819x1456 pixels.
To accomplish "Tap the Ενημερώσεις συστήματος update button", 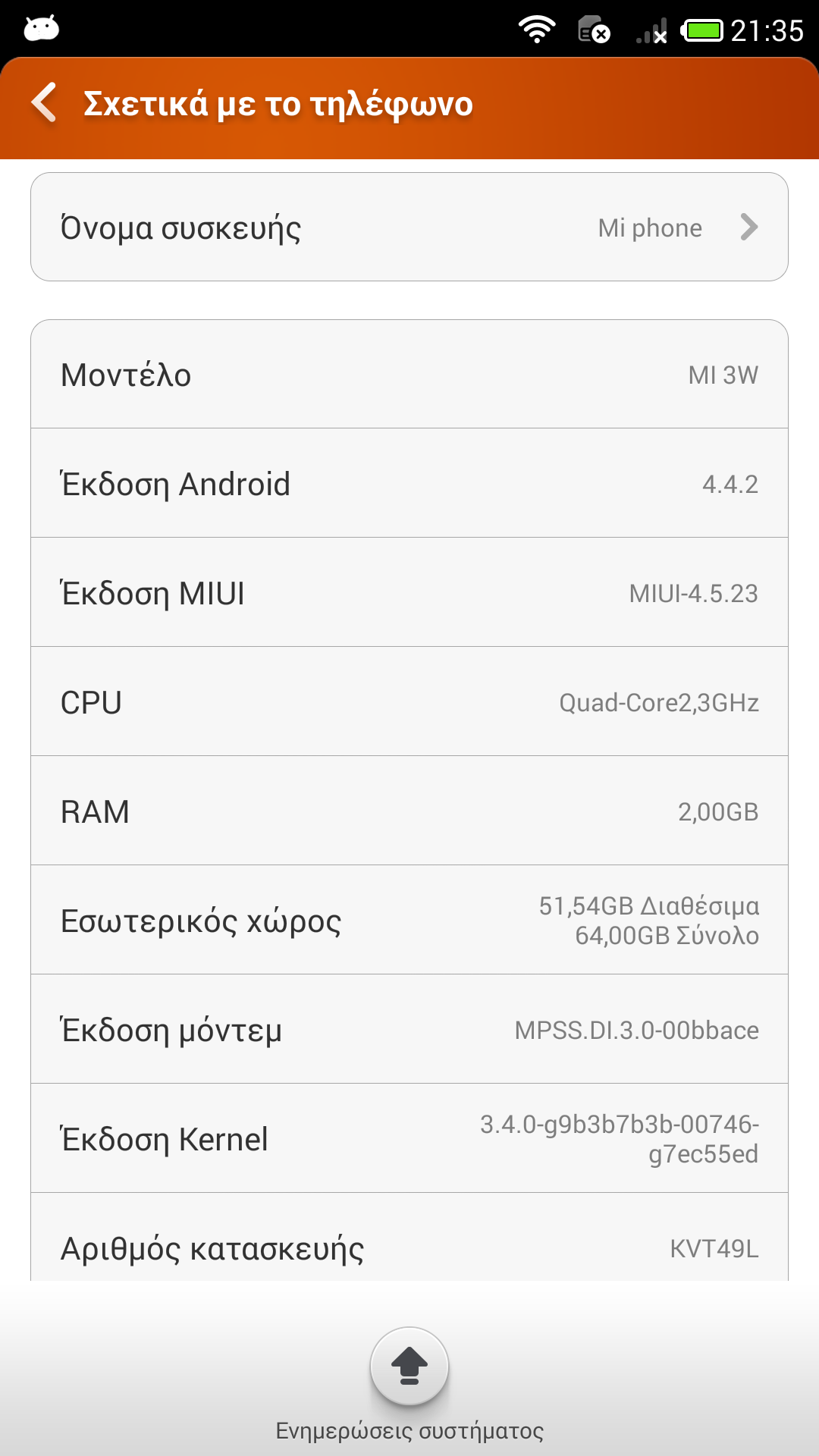I will [409, 1367].
